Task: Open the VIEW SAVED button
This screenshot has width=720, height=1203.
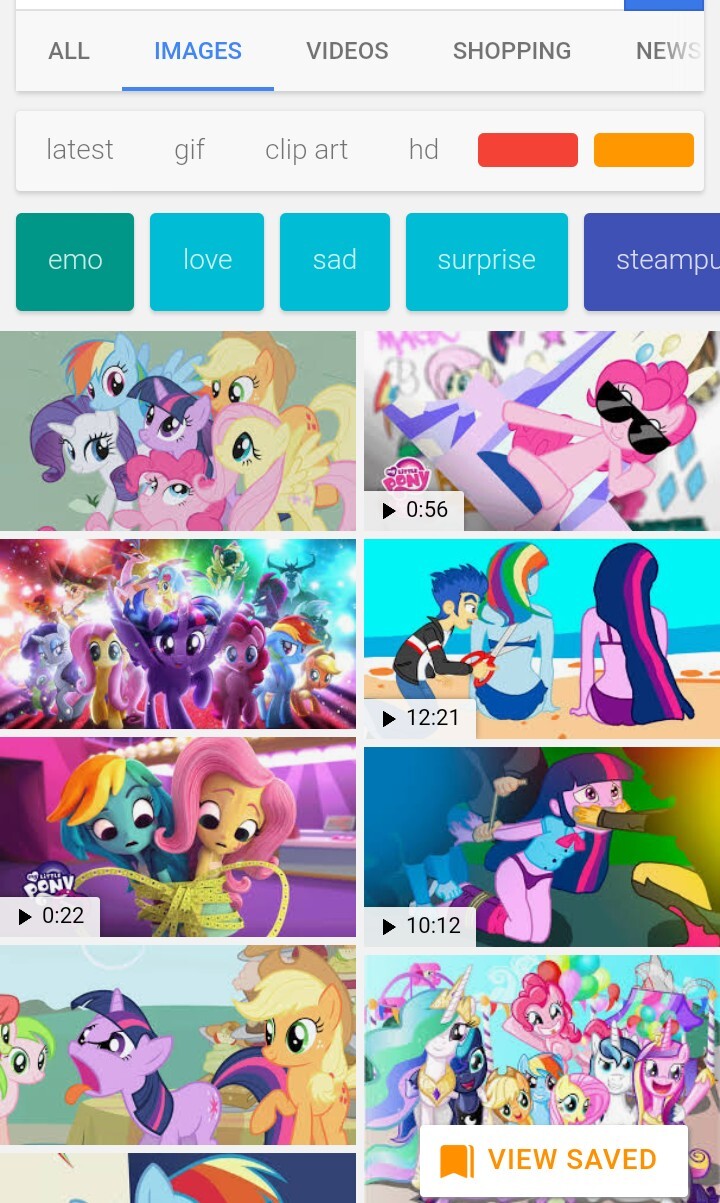Action: [x=553, y=1160]
